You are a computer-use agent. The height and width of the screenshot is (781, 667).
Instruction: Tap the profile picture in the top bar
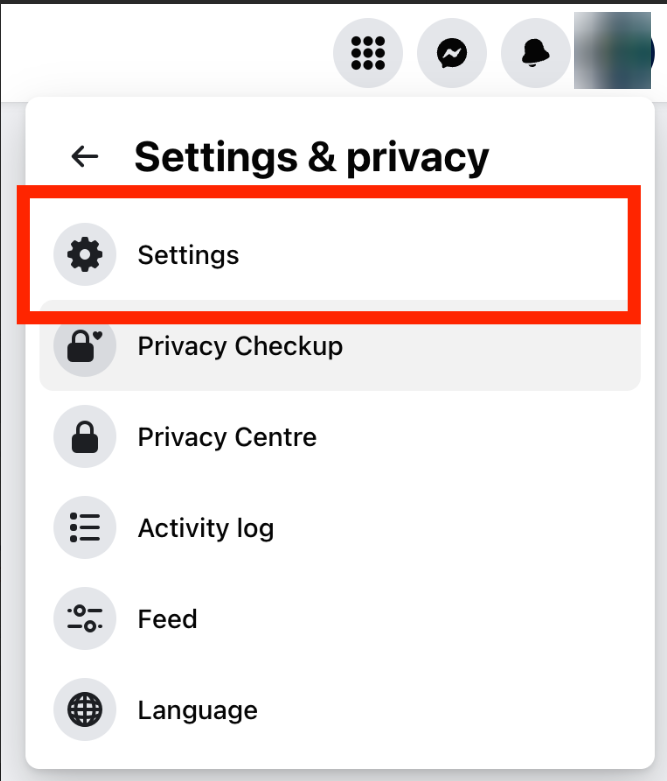613,51
